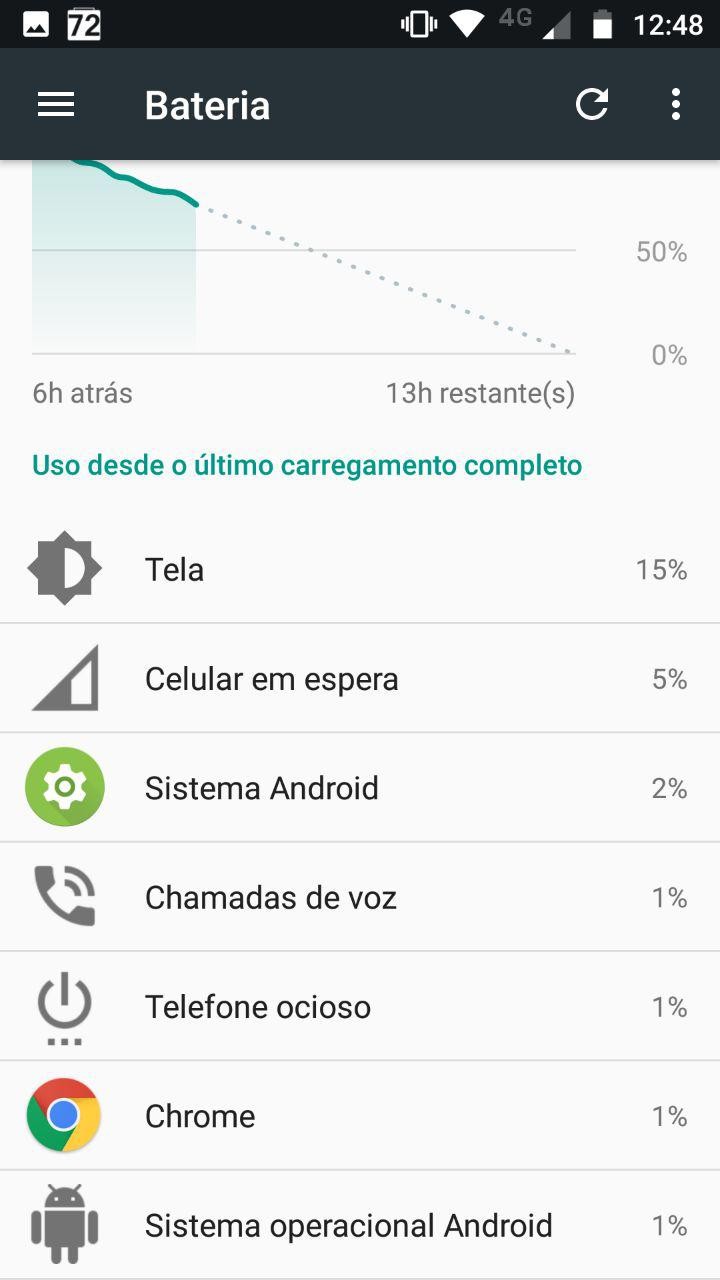Tap the Telefone ocioso entry
The height and width of the screenshot is (1280, 720).
[360, 1006]
